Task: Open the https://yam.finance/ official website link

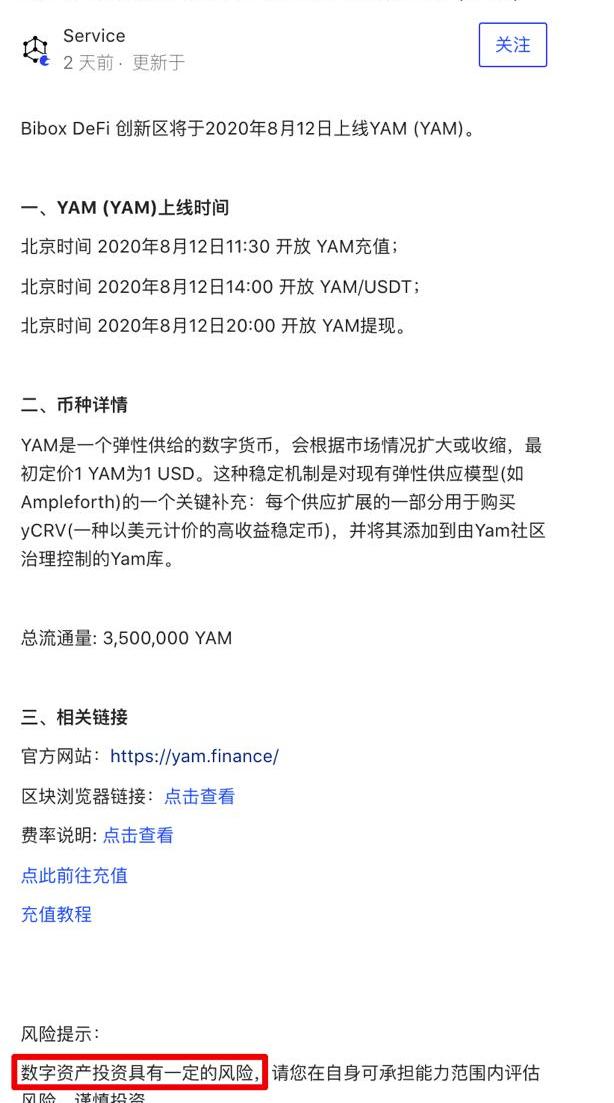Action: click(194, 756)
